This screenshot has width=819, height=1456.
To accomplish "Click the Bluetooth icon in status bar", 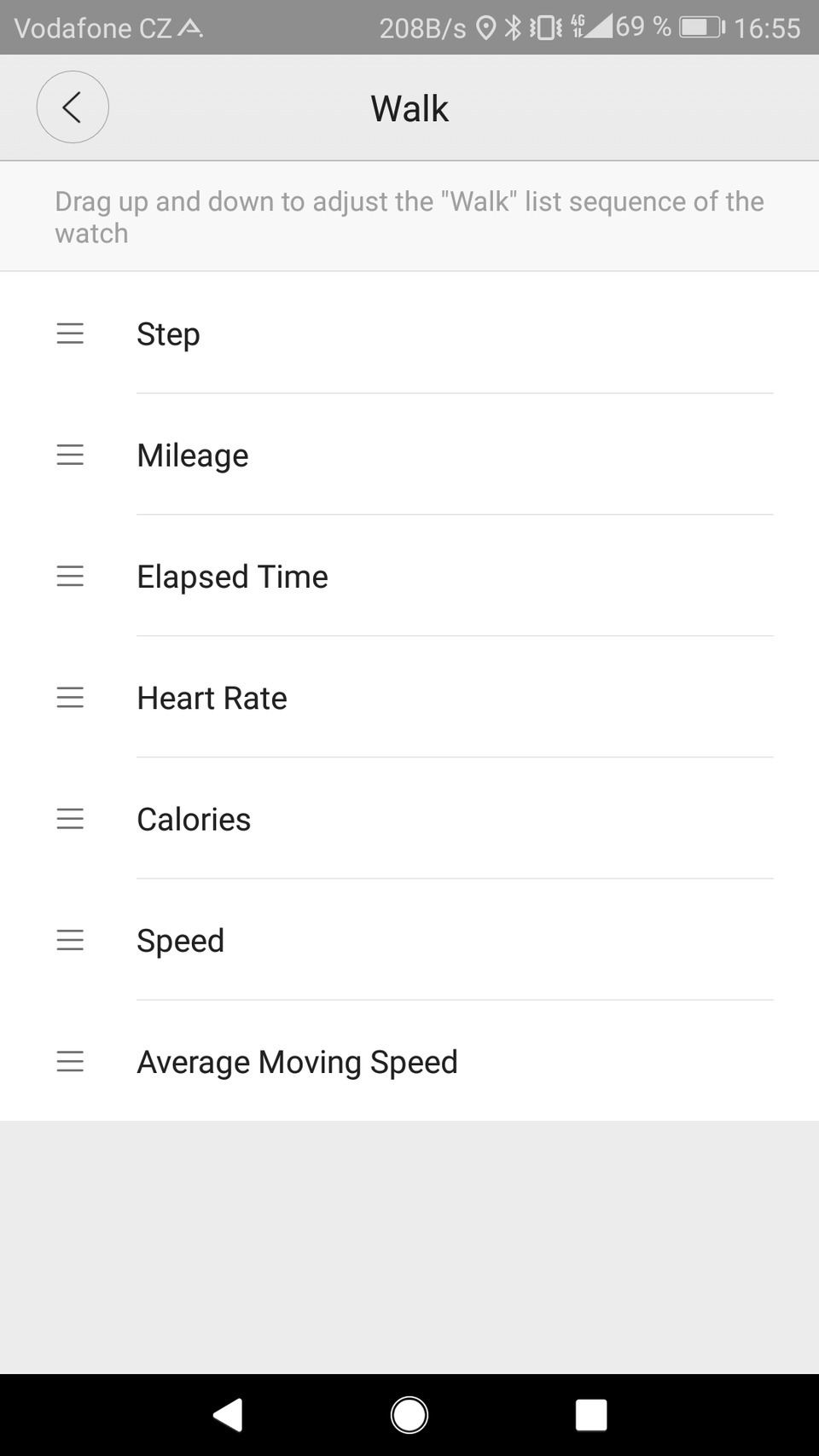I will tap(513, 26).
